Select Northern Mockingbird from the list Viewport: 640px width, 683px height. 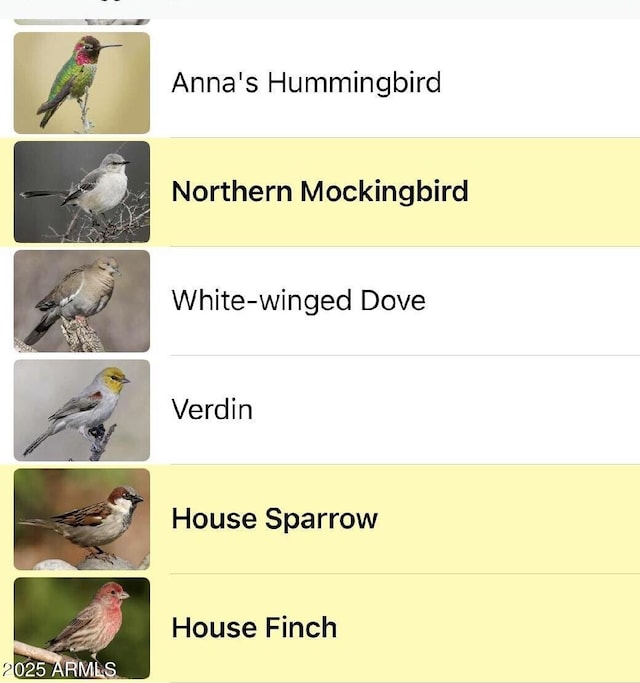click(x=320, y=191)
